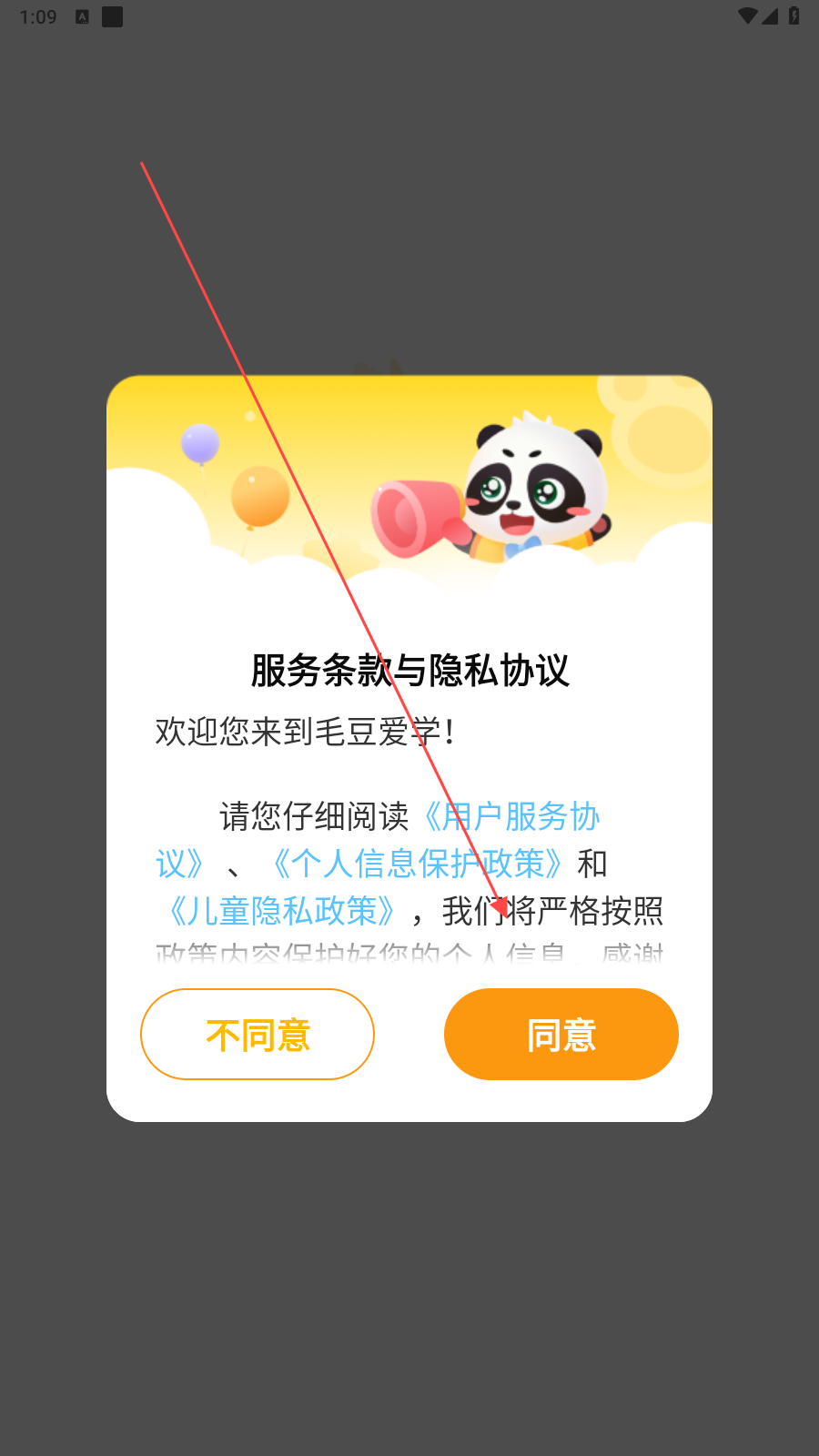Decline with the 不同意 button
Screen dimensions: 819x1456
tap(258, 1035)
